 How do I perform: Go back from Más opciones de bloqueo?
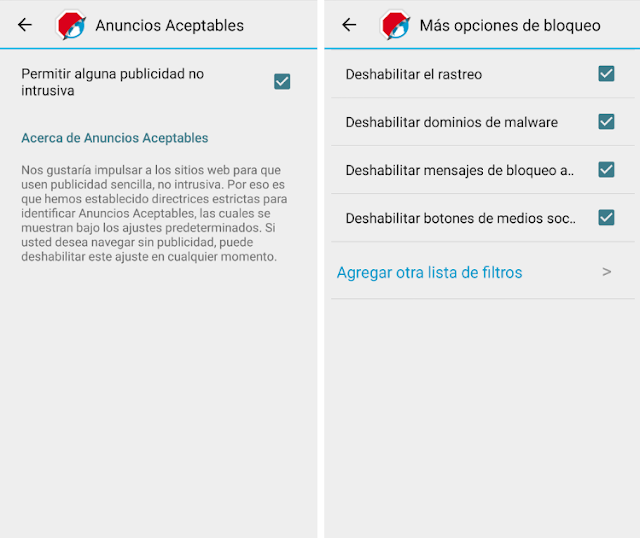(349, 25)
